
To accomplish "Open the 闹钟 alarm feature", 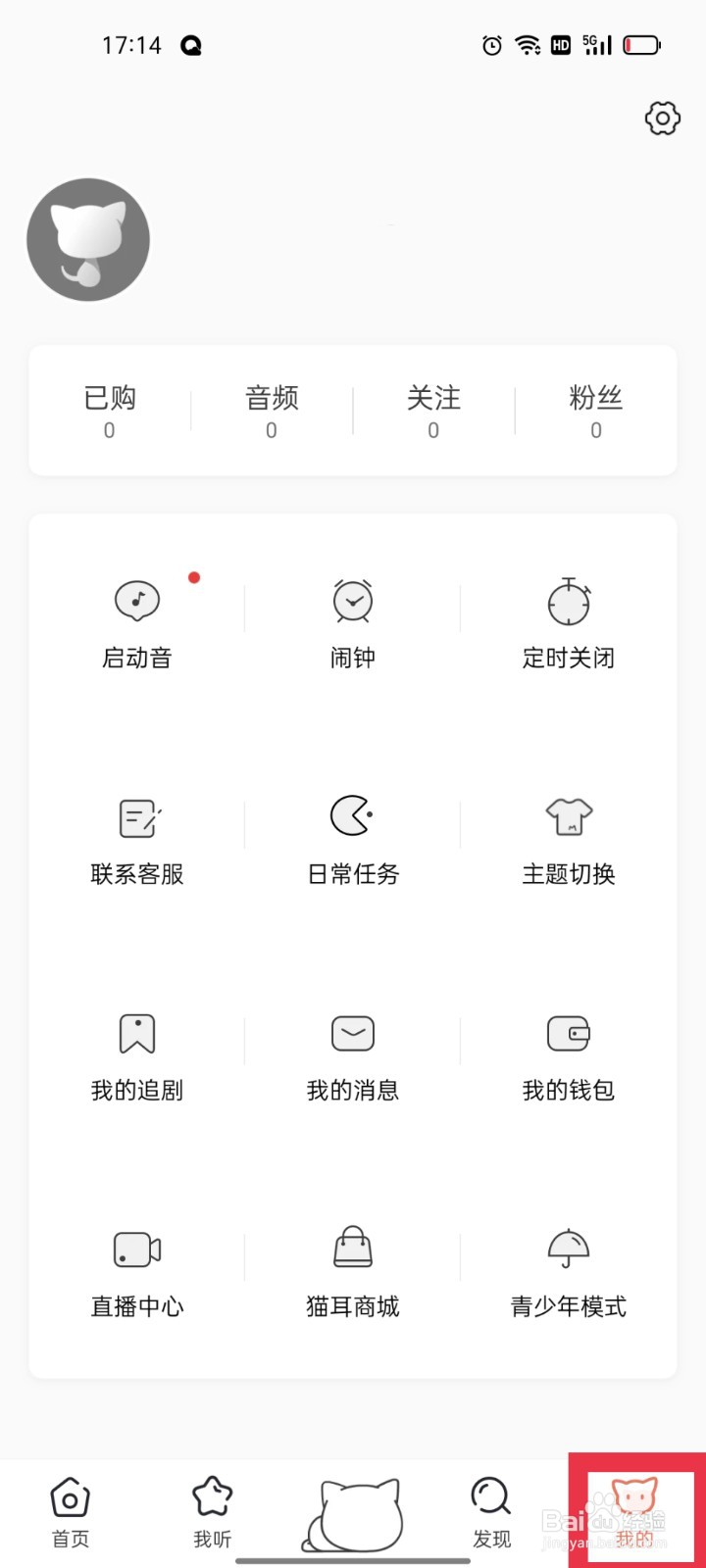I will tap(353, 623).
